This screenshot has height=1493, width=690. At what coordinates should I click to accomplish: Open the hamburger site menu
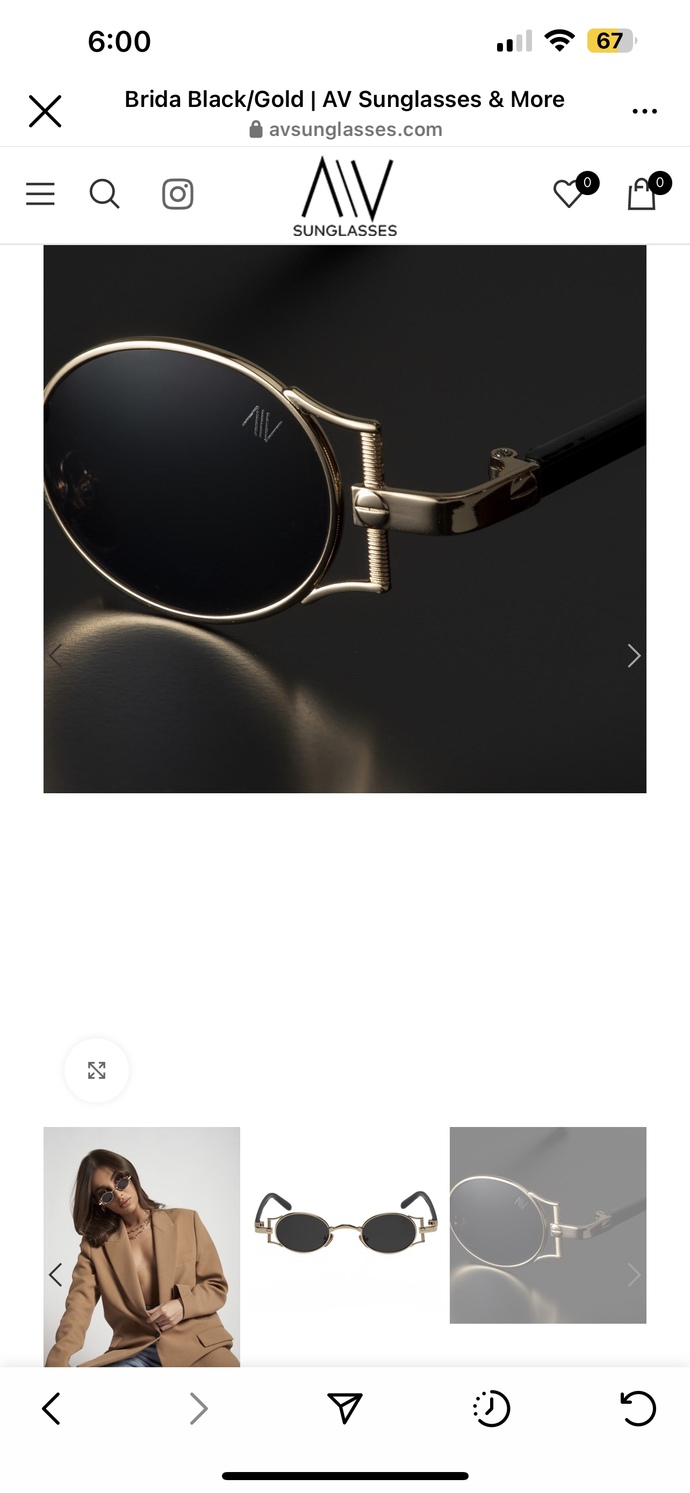40,193
